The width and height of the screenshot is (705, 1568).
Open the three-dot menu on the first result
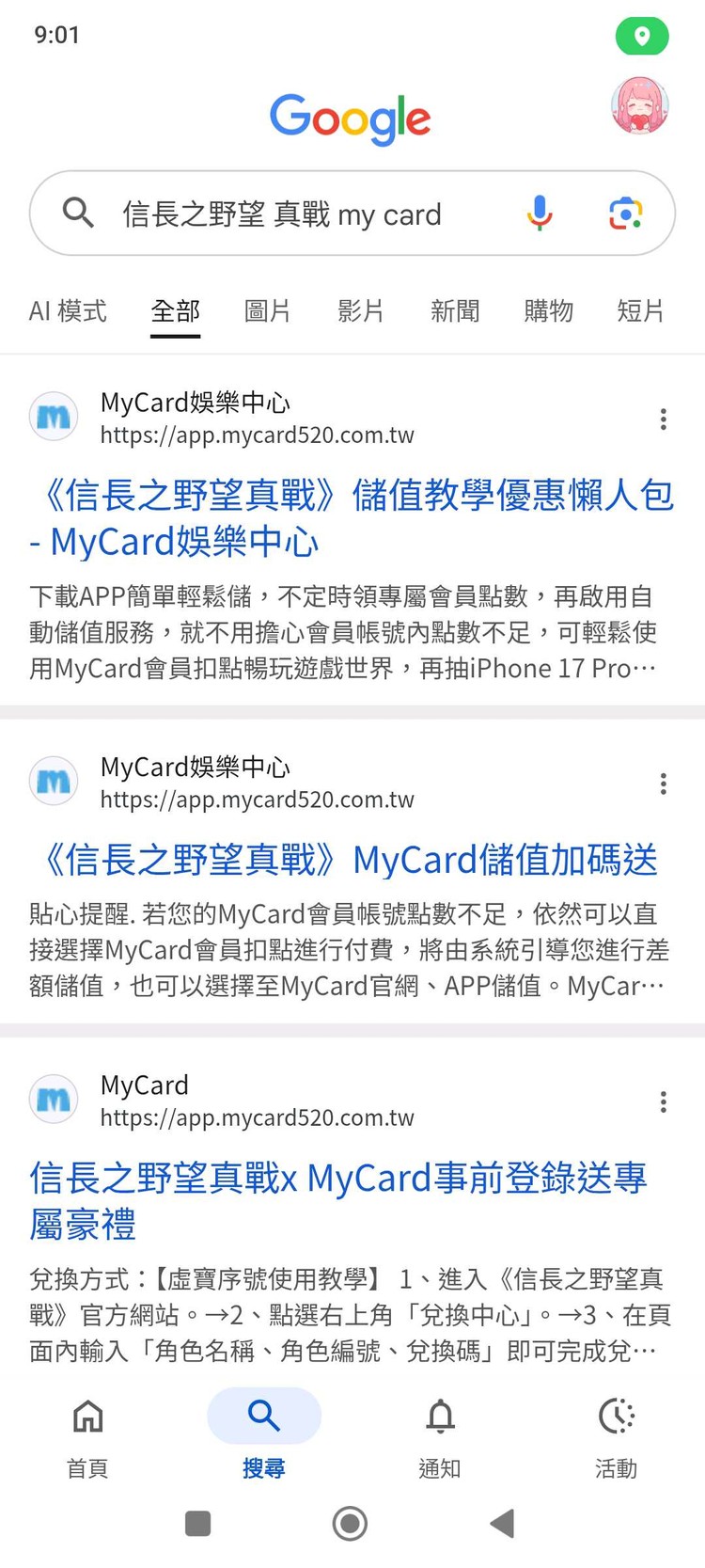(663, 419)
